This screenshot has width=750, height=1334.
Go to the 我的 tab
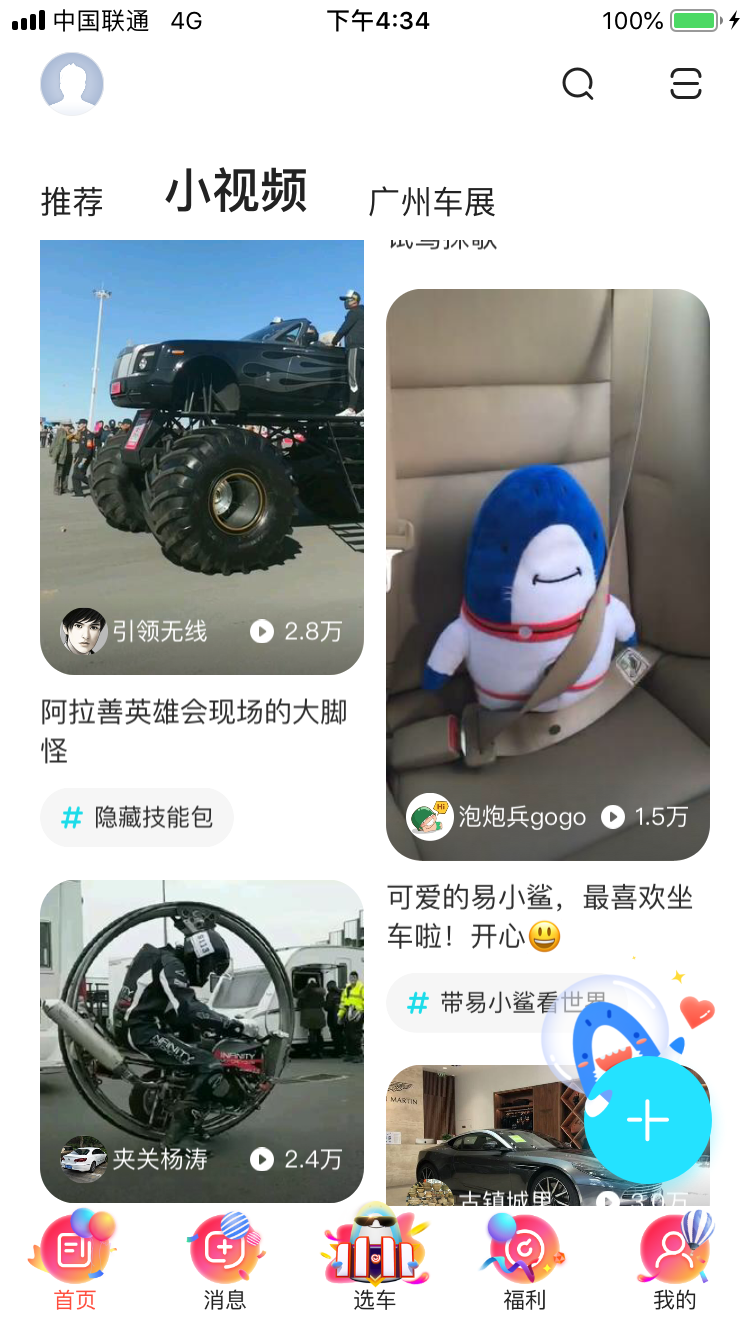[x=675, y=1262]
